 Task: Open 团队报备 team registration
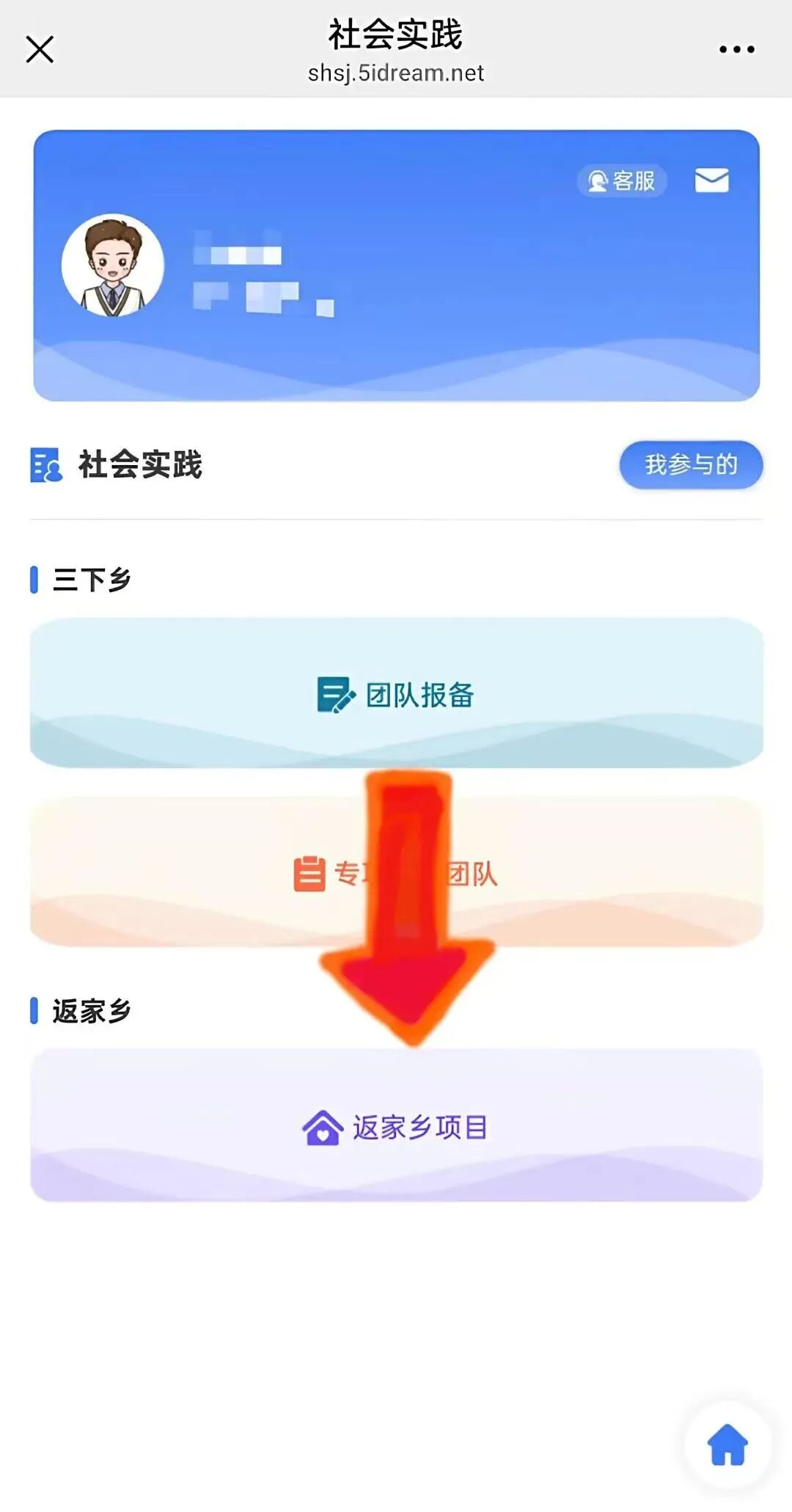[396, 693]
